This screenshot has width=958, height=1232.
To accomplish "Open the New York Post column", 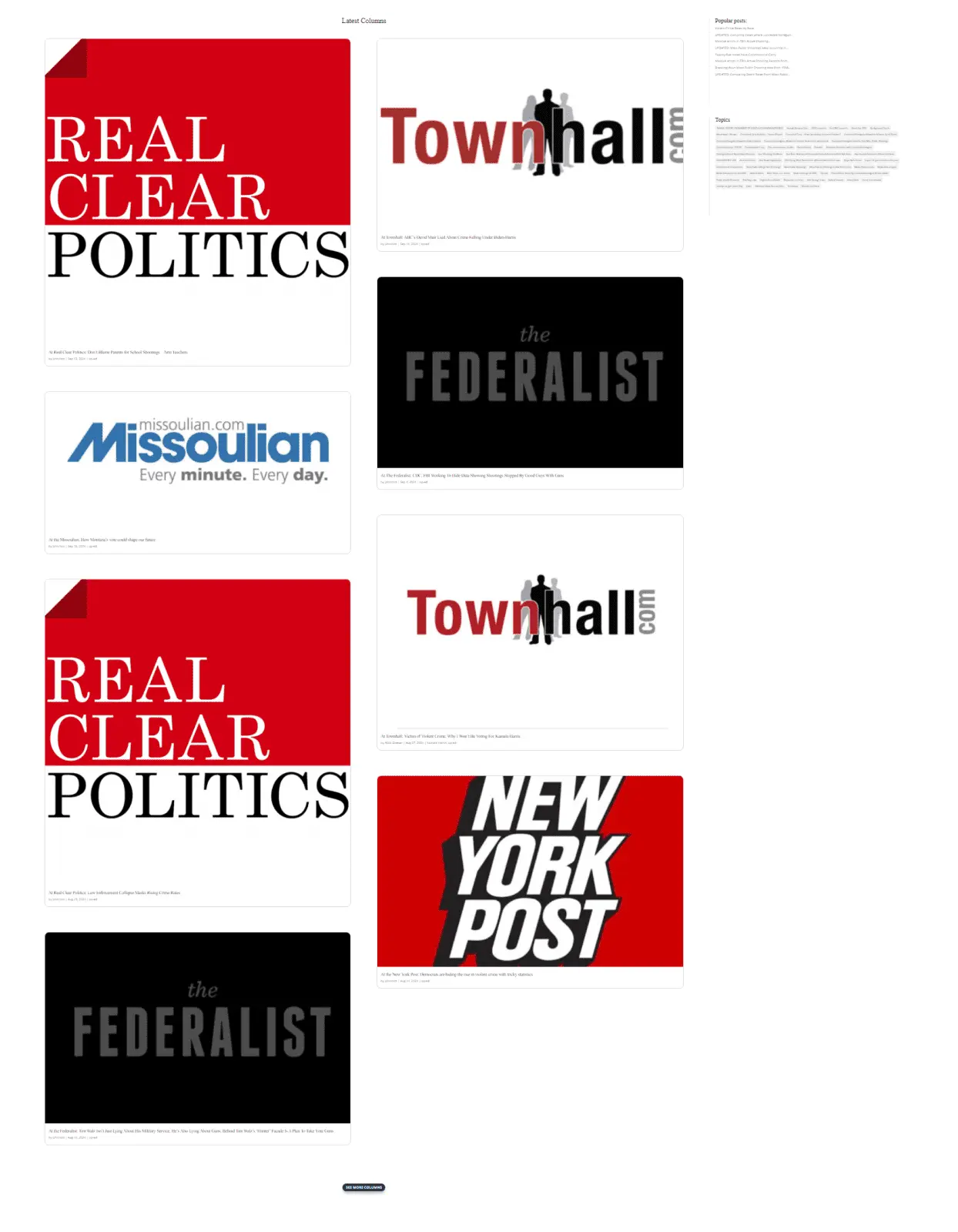I will click(457, 974).
